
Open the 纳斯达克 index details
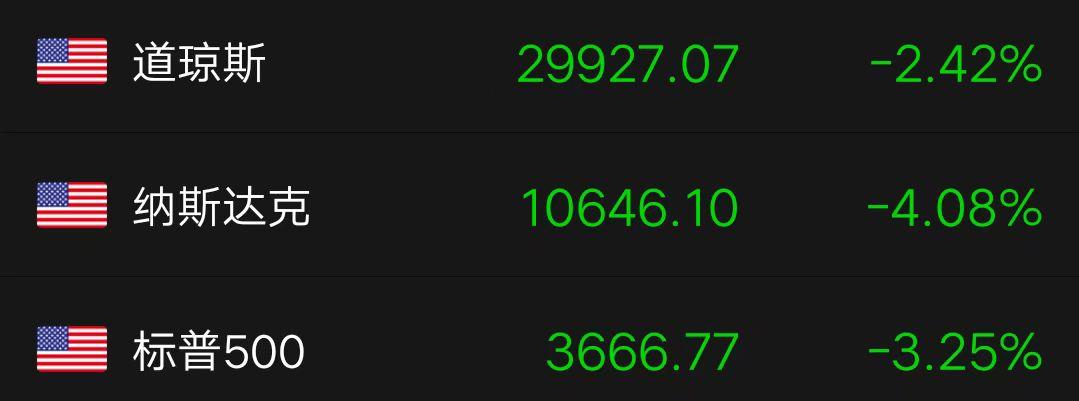click(x=221, y=208)
